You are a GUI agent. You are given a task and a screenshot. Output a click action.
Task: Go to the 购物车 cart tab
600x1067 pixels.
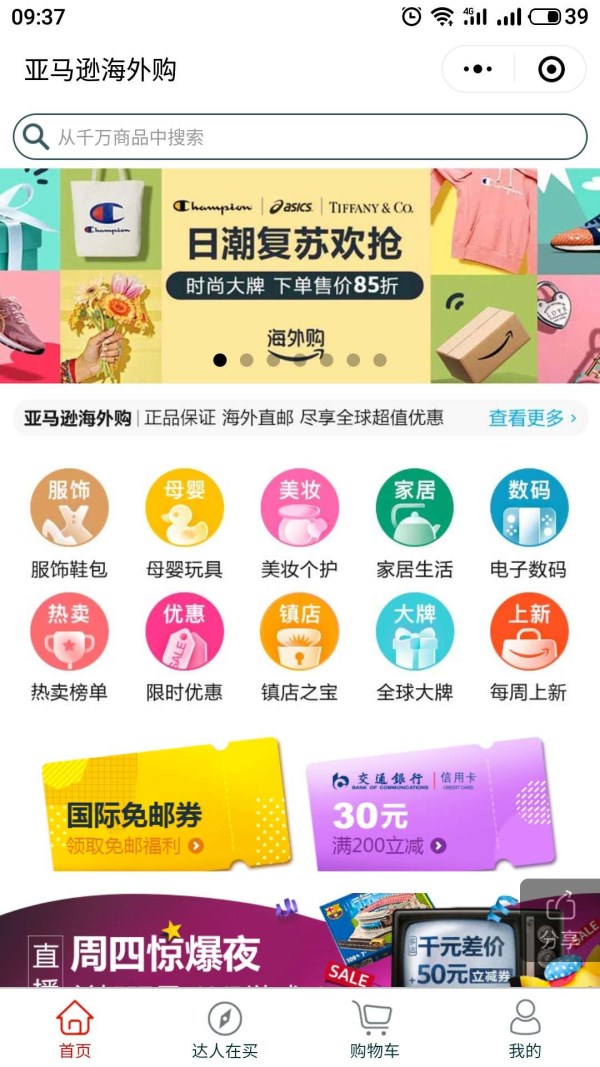tap(374, 1030)
